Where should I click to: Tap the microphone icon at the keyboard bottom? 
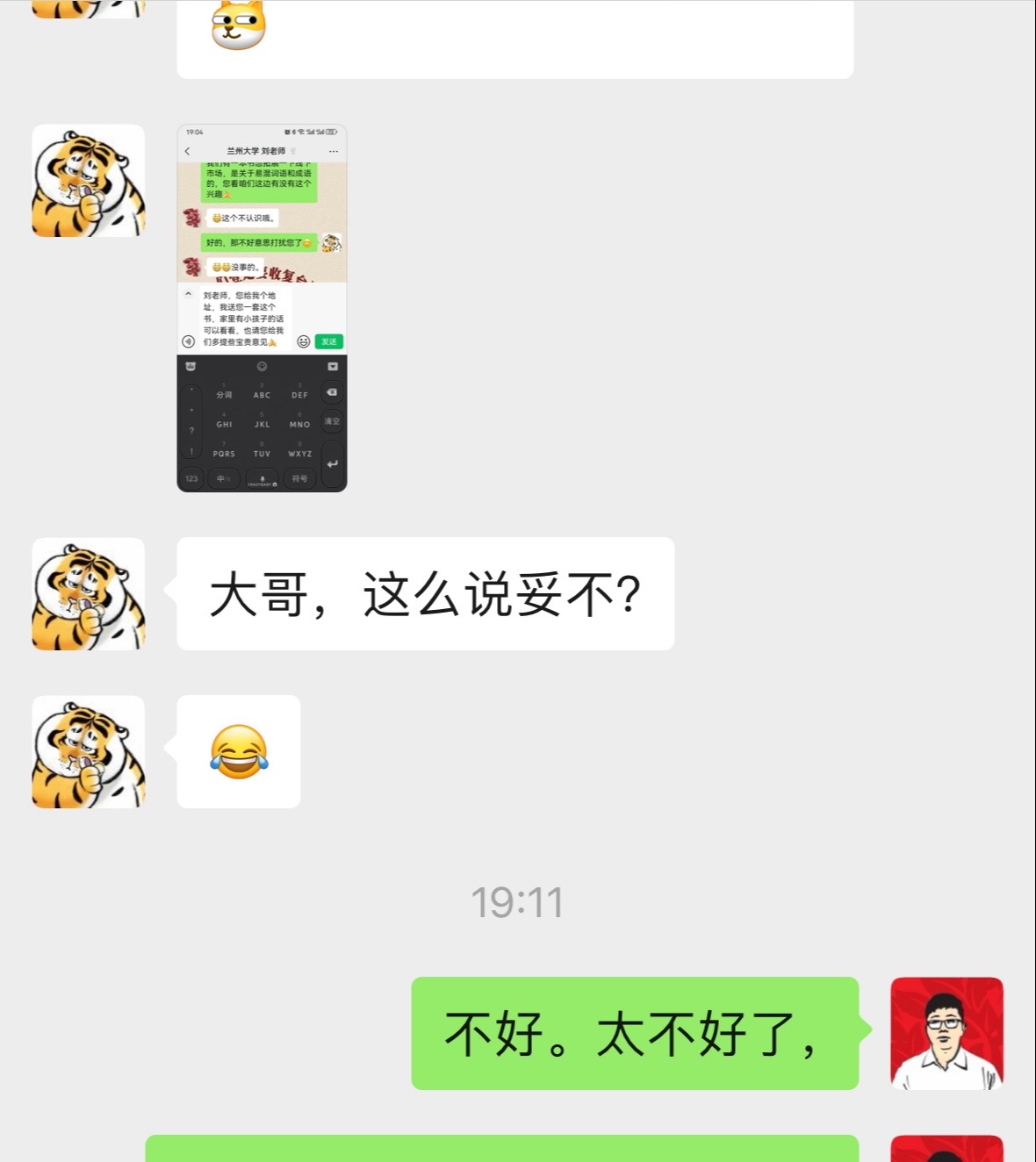[x=262, y=479]
